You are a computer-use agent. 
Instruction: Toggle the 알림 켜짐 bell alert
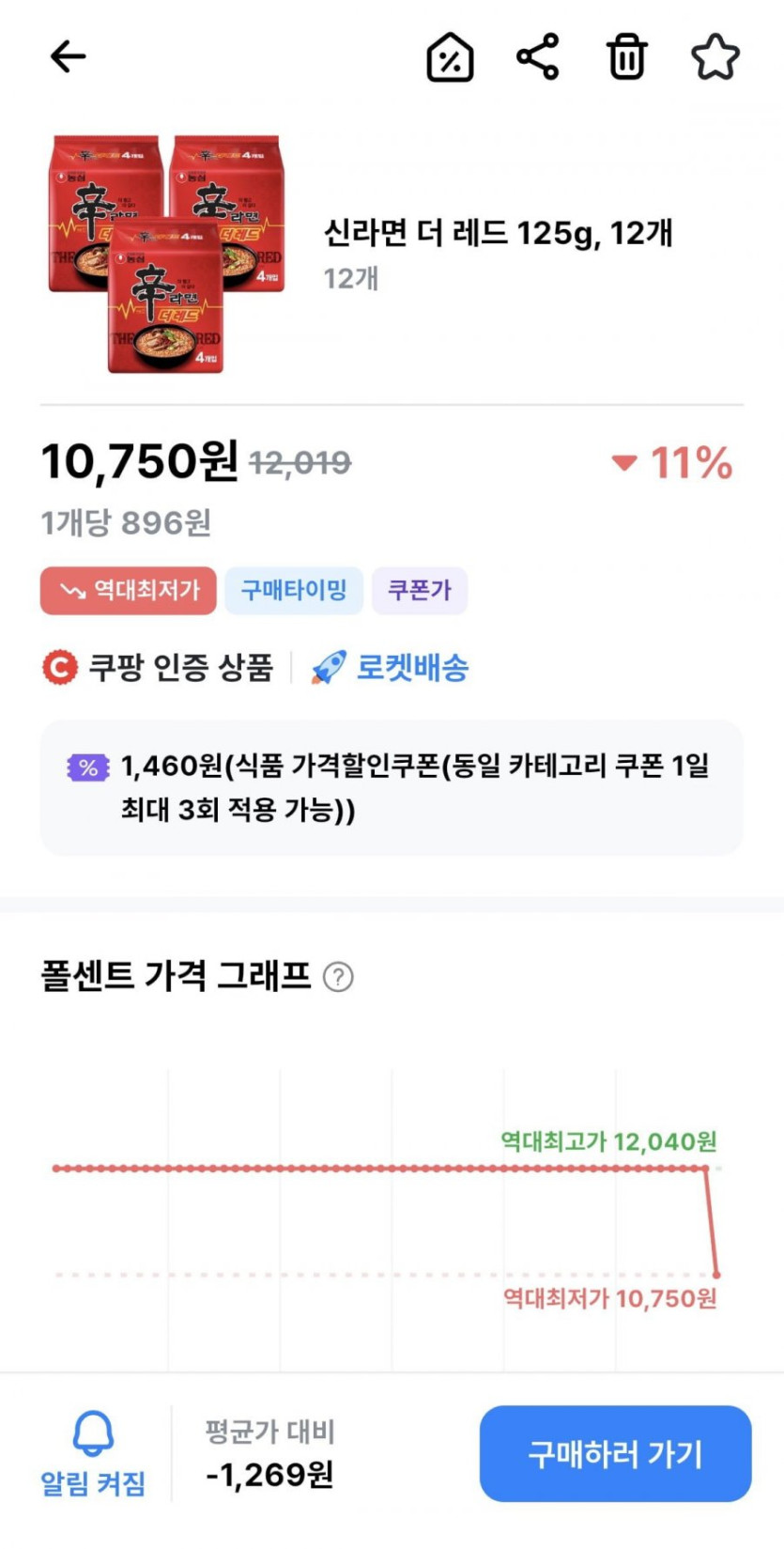point(93,1452)
